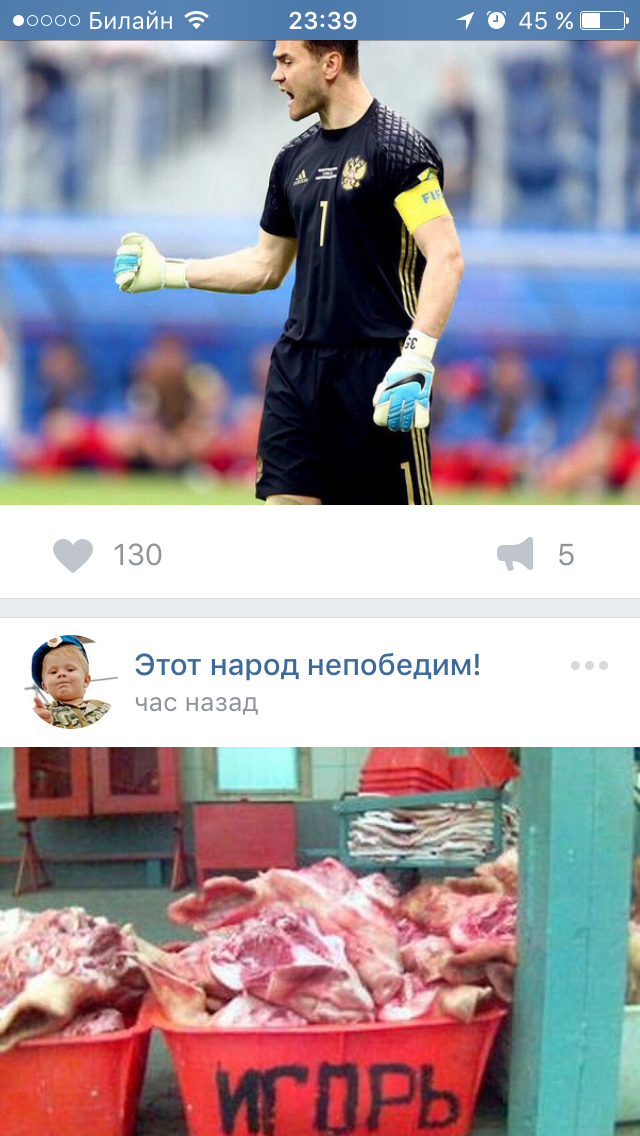Open the goalkeeper photo in full view
Viewport: 640px width, 1136px height.
click(x=320, y=272)
